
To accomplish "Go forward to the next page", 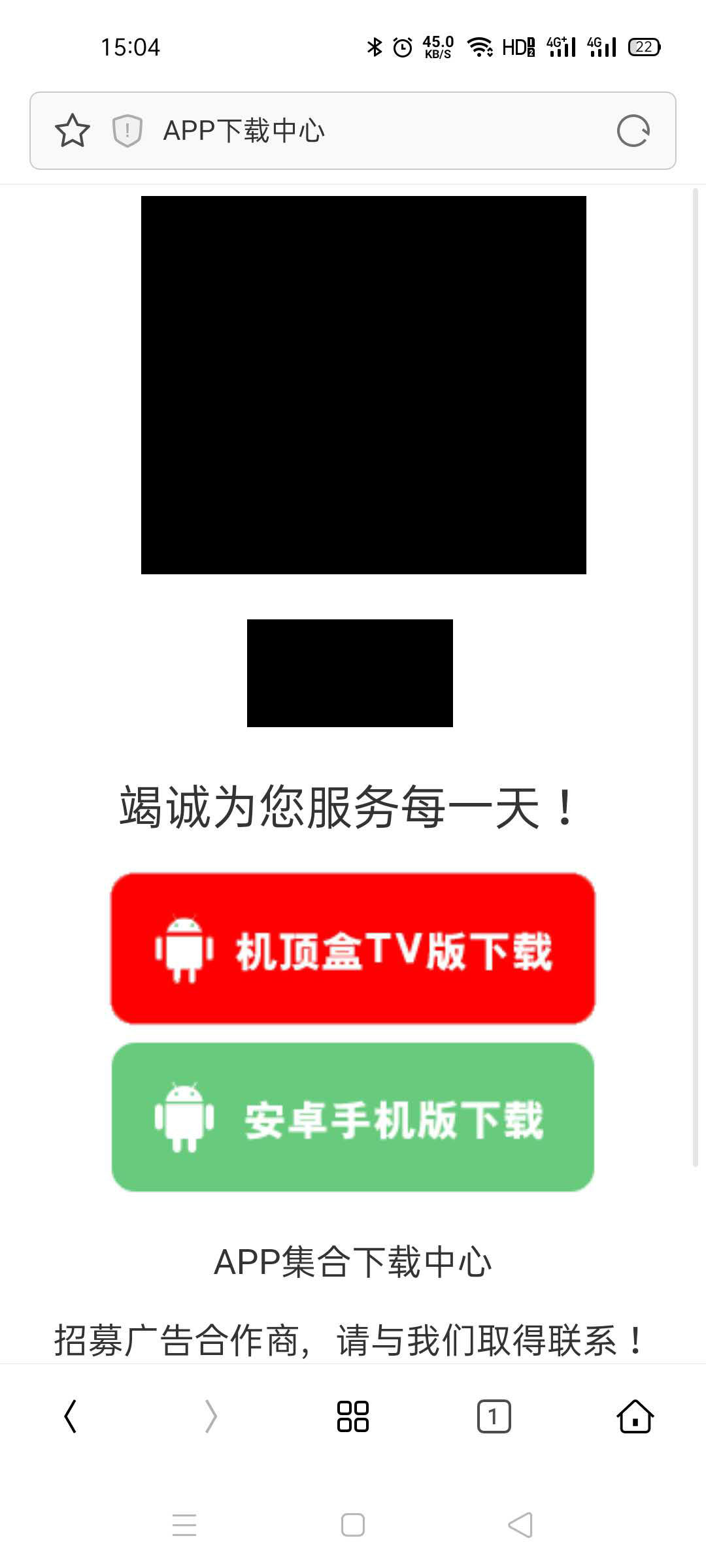I will coord(210,1416).
